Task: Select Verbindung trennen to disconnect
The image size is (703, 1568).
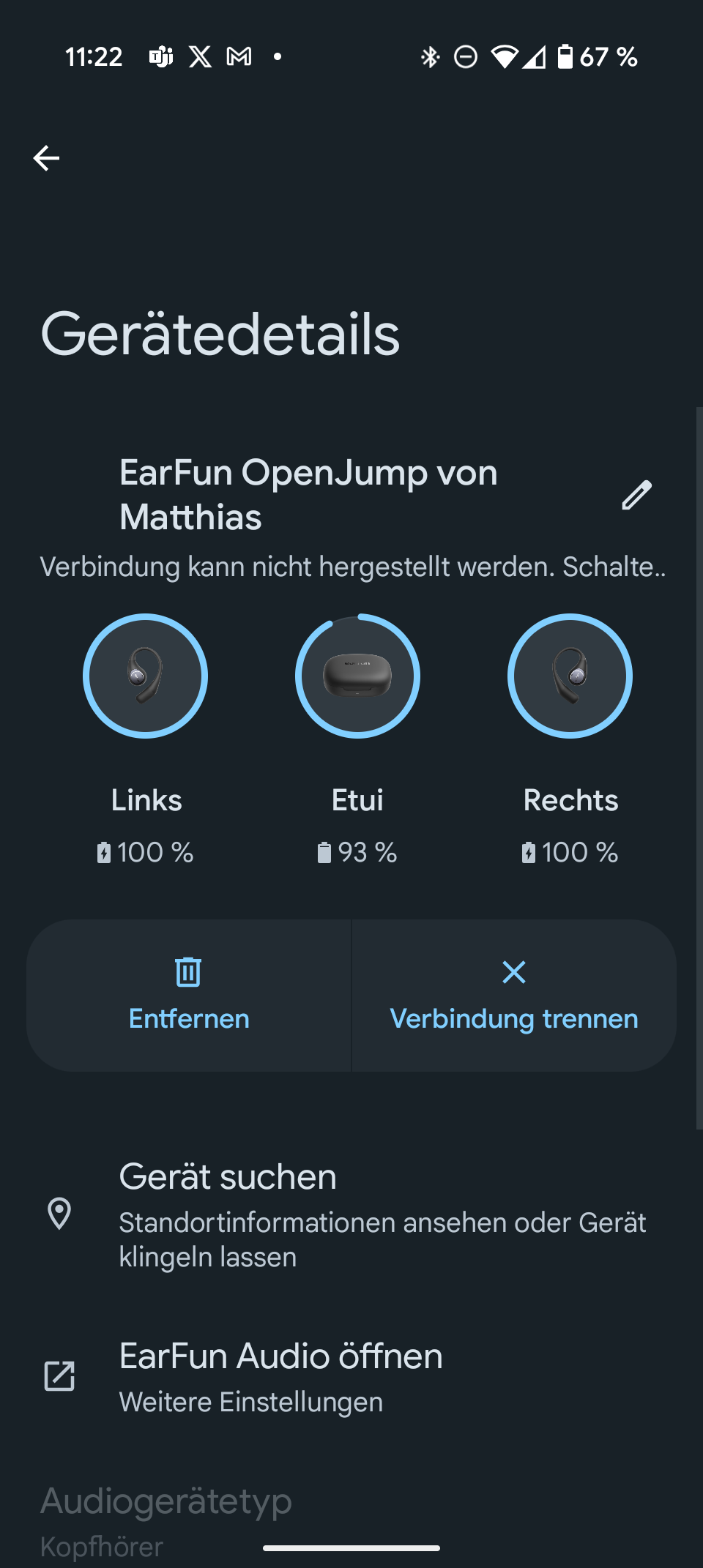Action: click(514, 996)
